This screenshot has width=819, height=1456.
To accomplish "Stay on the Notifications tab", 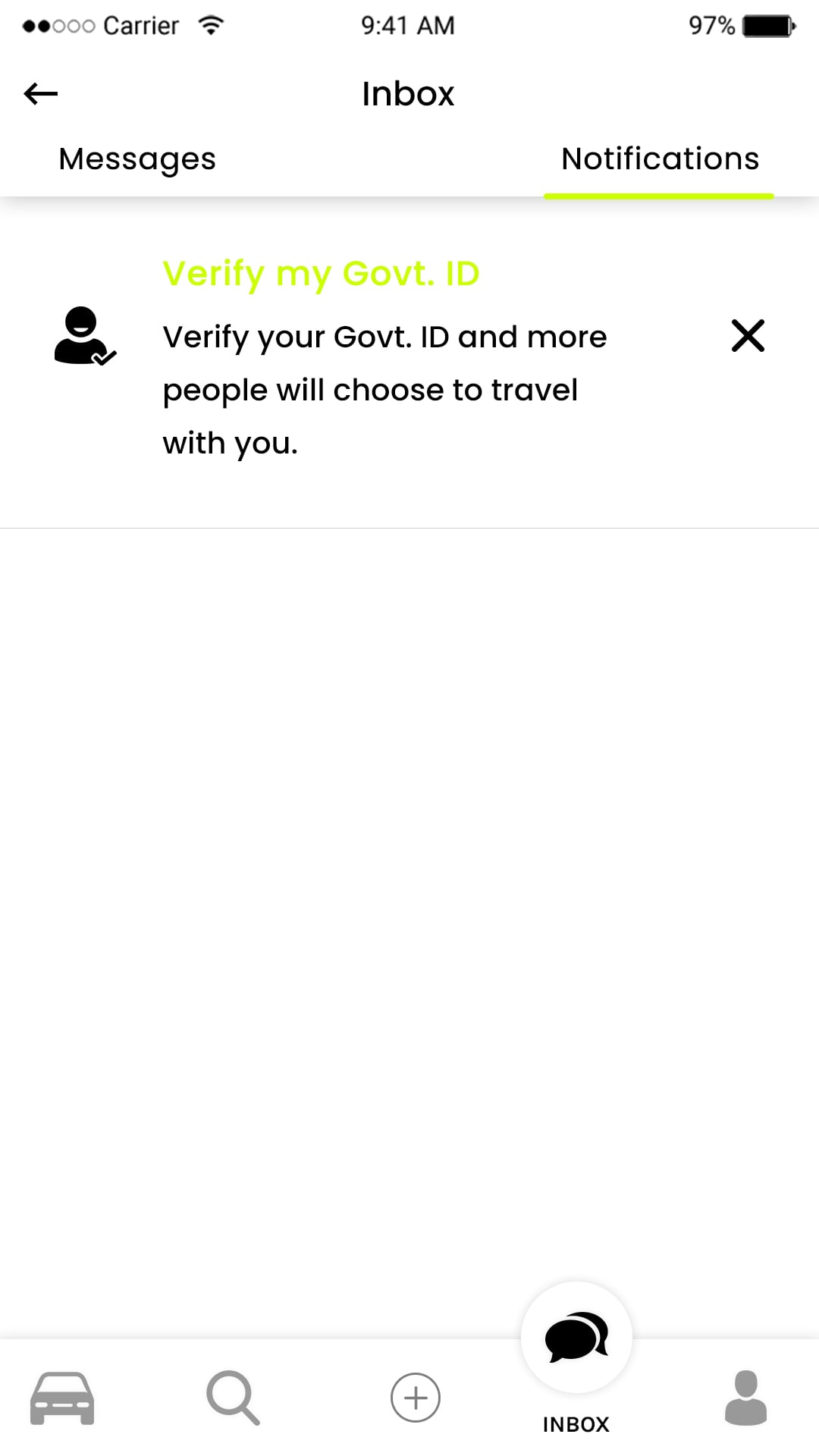I will [660, 159].
